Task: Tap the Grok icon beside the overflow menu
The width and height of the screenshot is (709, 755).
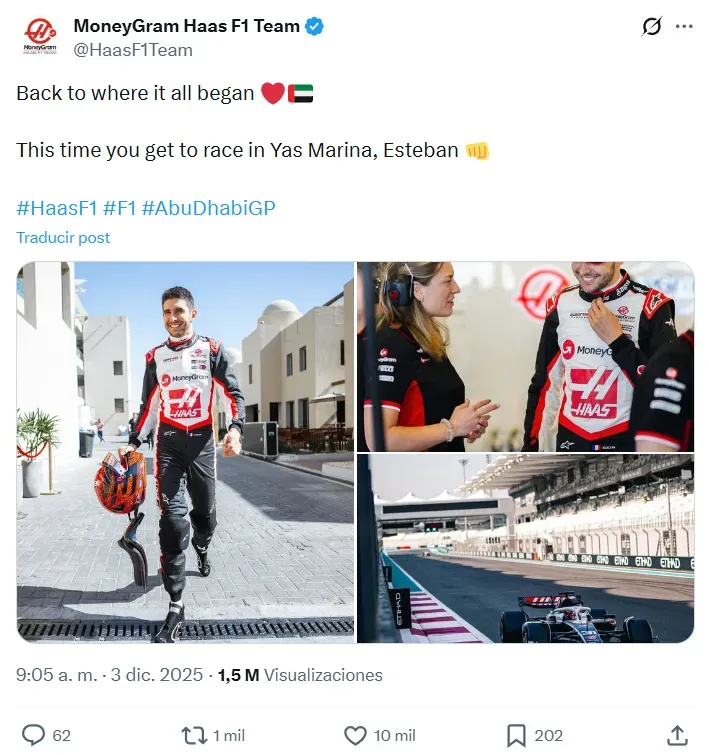Action: (651, 27)
